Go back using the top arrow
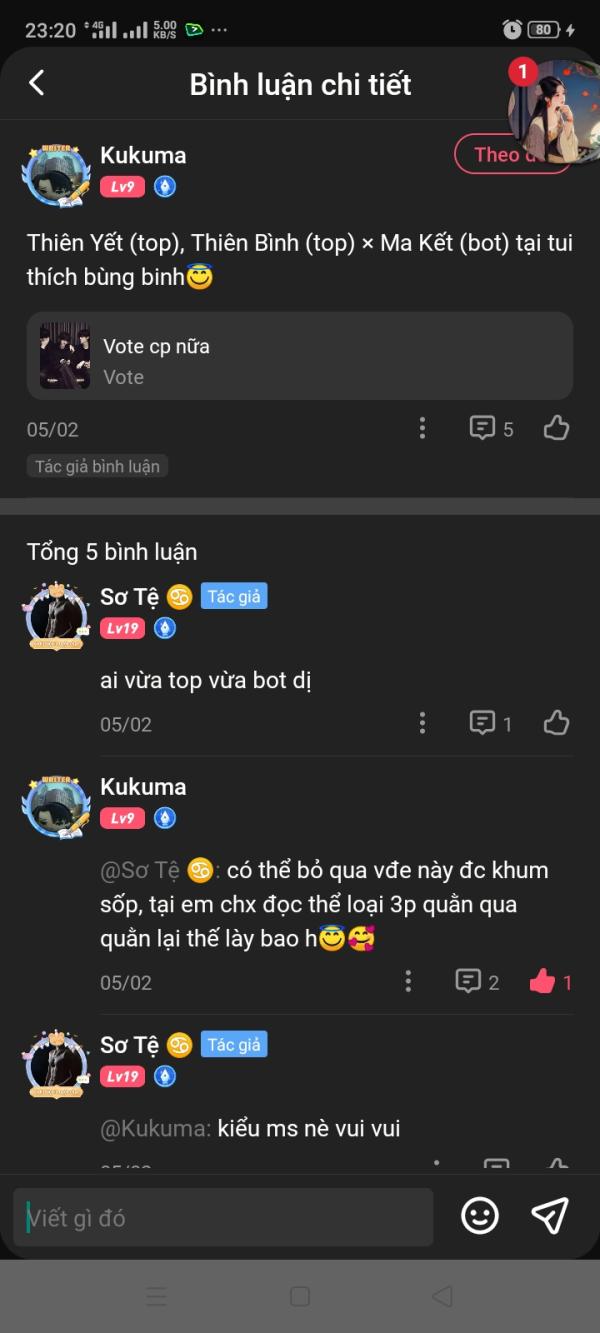This screenshot has height=1333, width=600. tap(37, 83)
